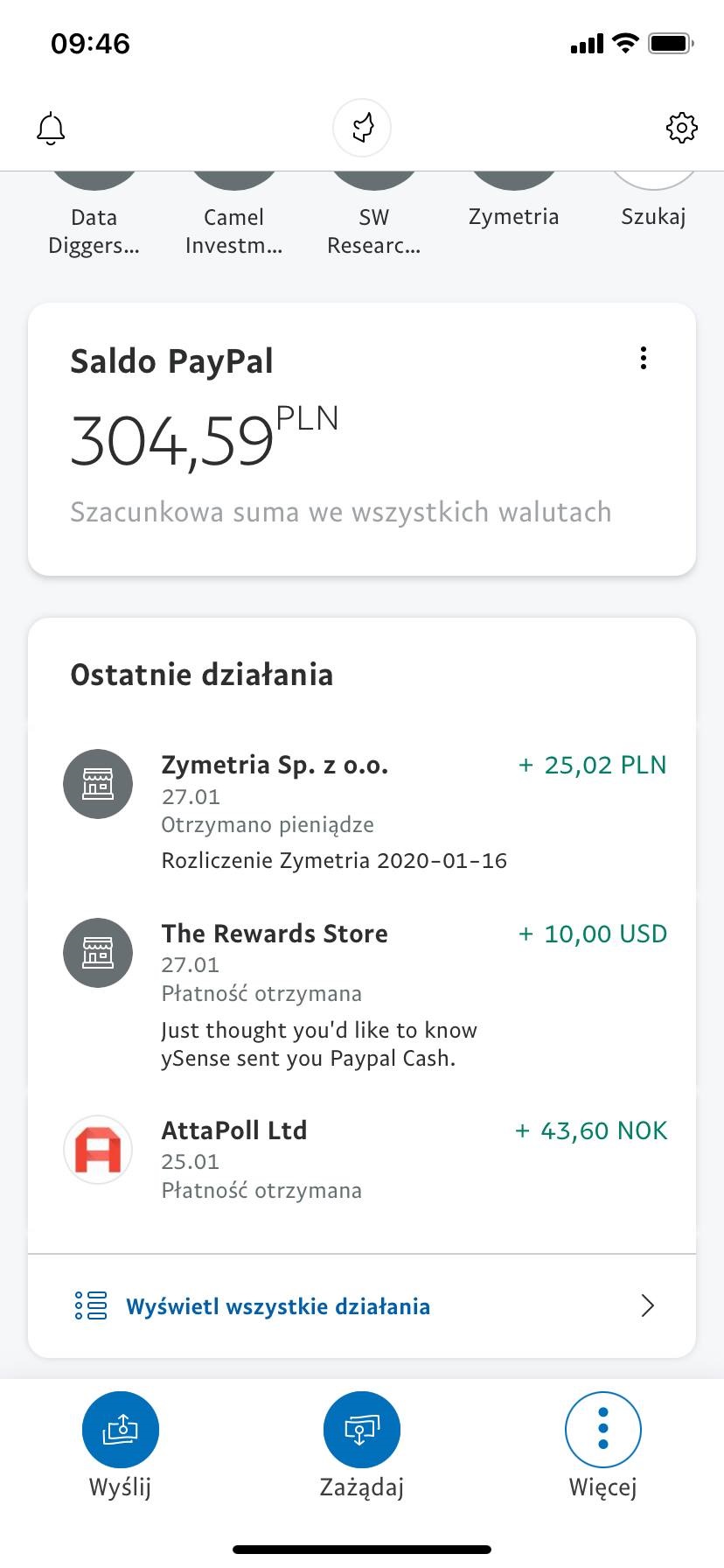Open the settings gear

682,128
